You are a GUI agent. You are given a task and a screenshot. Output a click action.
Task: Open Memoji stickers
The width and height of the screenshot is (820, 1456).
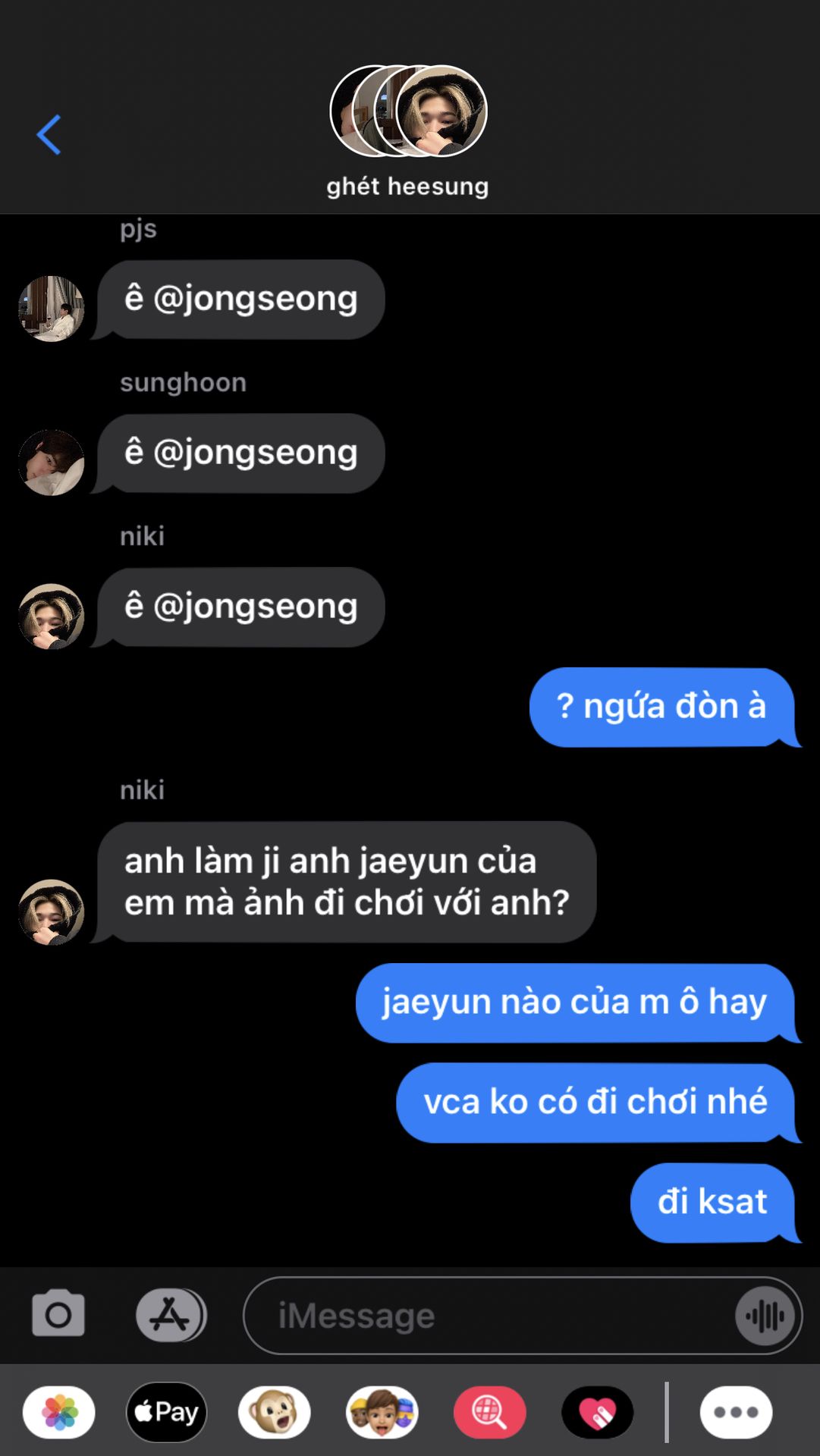coord(382,1413)
